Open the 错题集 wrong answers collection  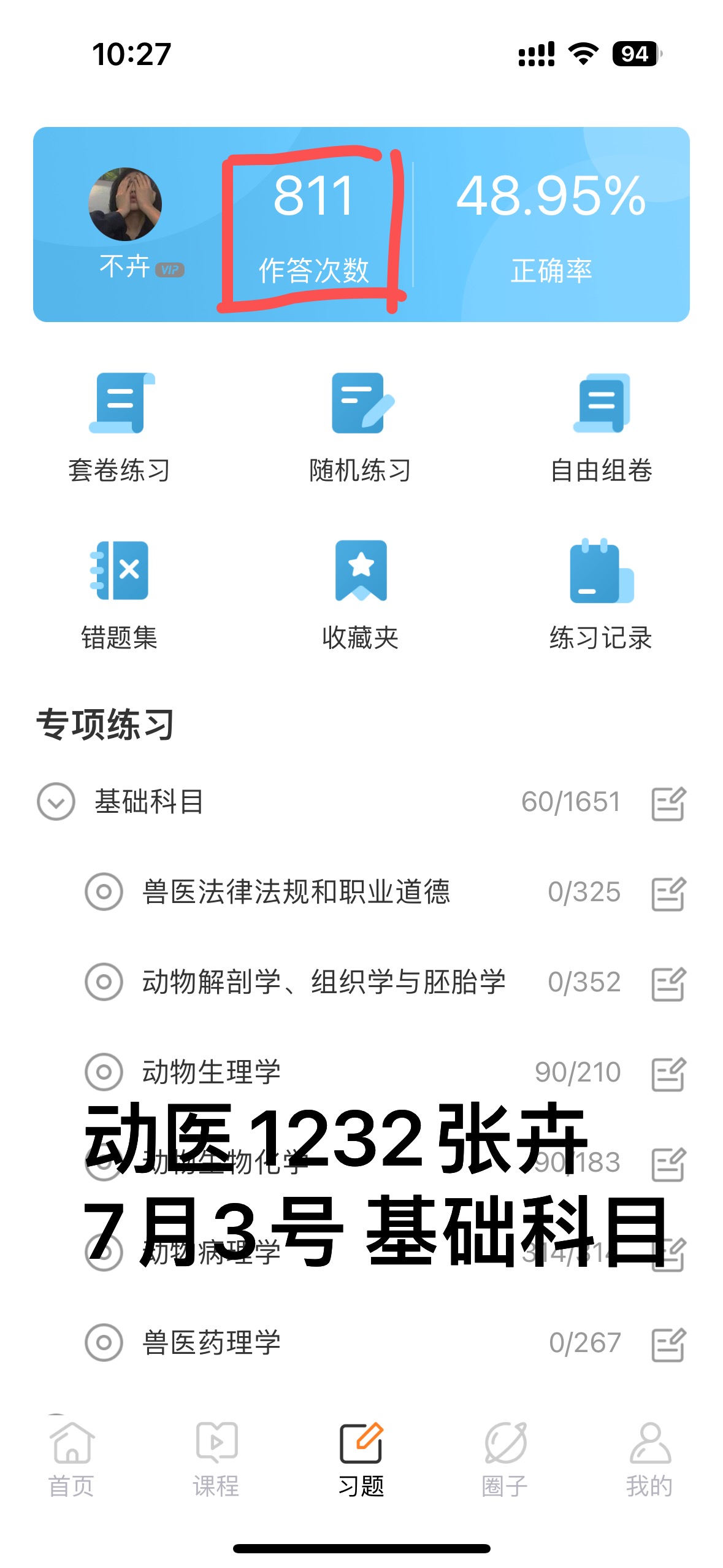(x=119, y=593)
